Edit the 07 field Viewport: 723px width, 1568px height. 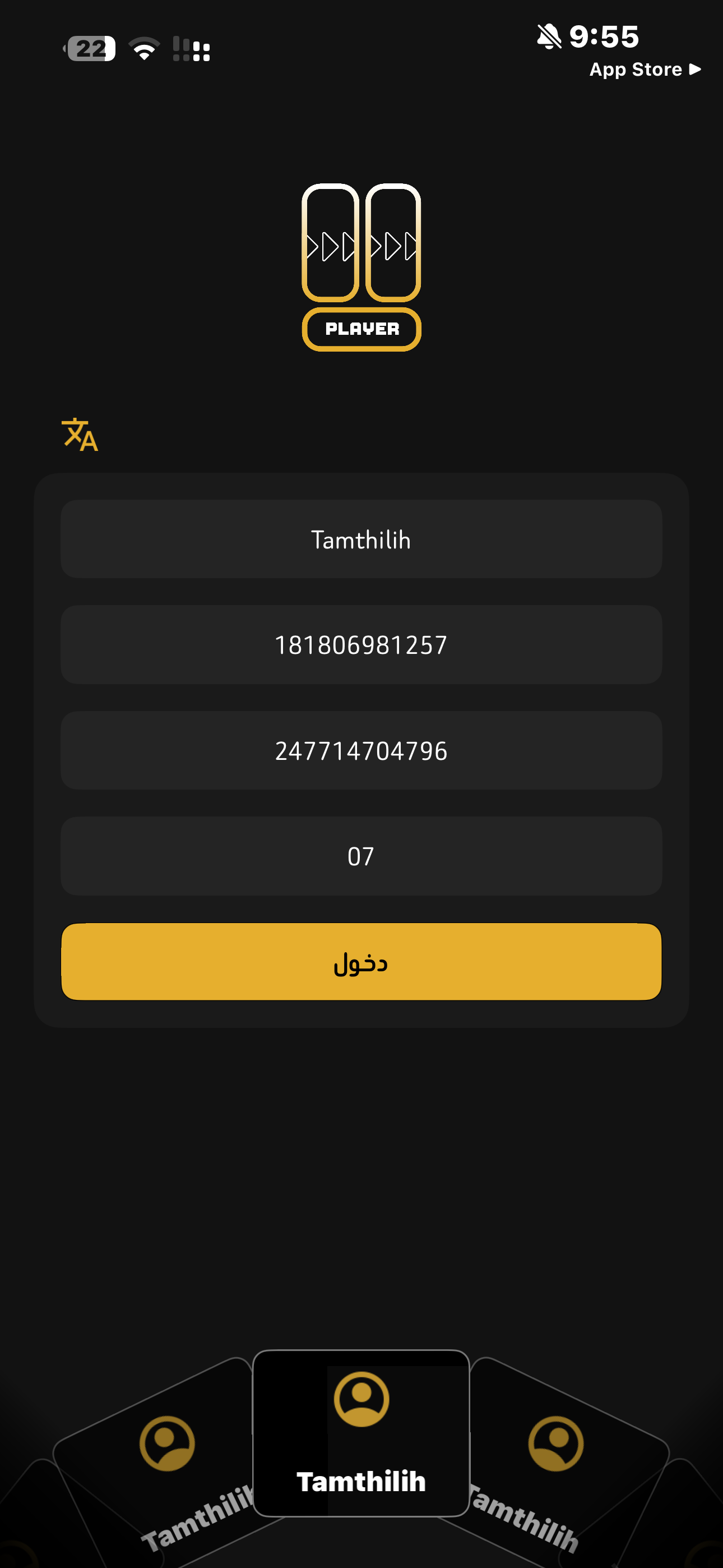(361, 856)
